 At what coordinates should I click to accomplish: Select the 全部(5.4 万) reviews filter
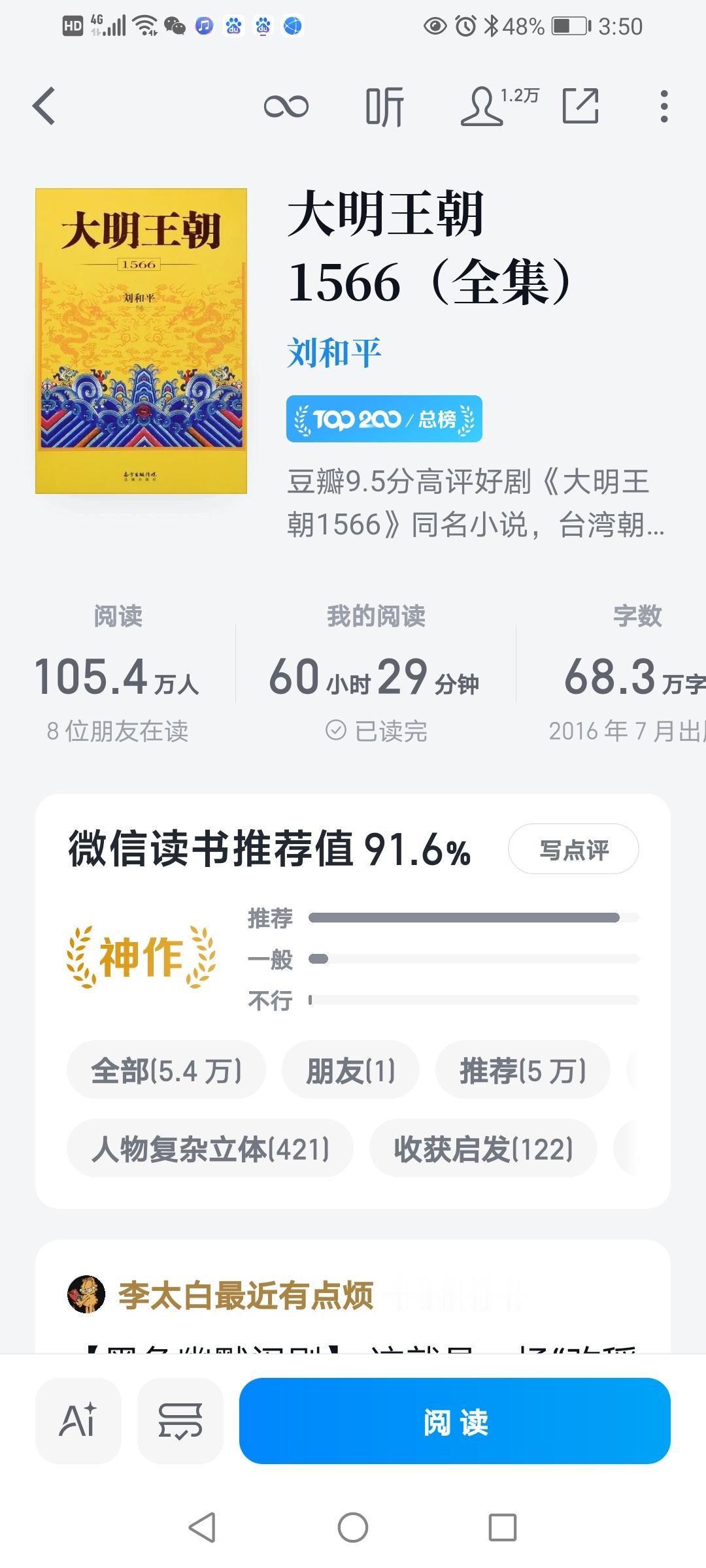[165, 1070]
